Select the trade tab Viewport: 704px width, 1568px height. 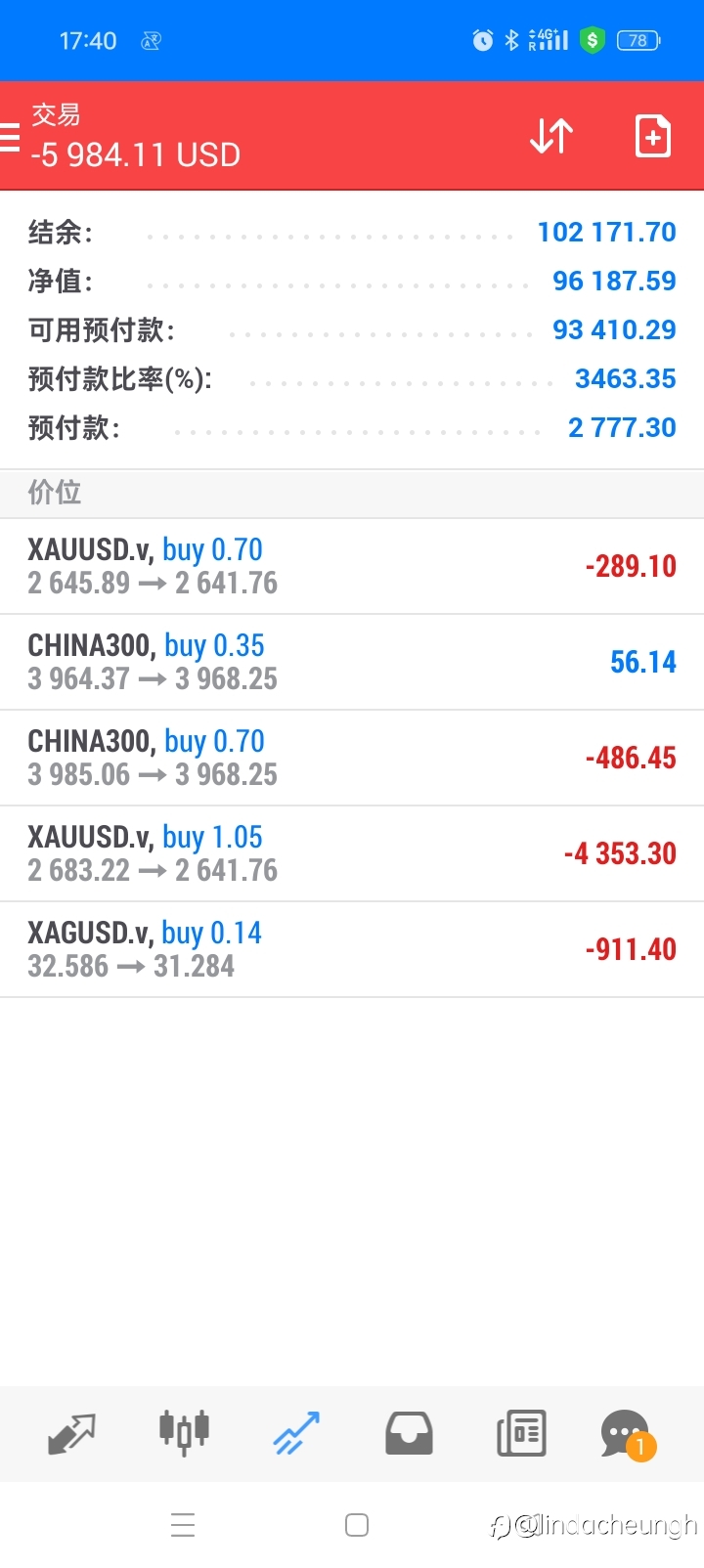tap(296, 1434)
